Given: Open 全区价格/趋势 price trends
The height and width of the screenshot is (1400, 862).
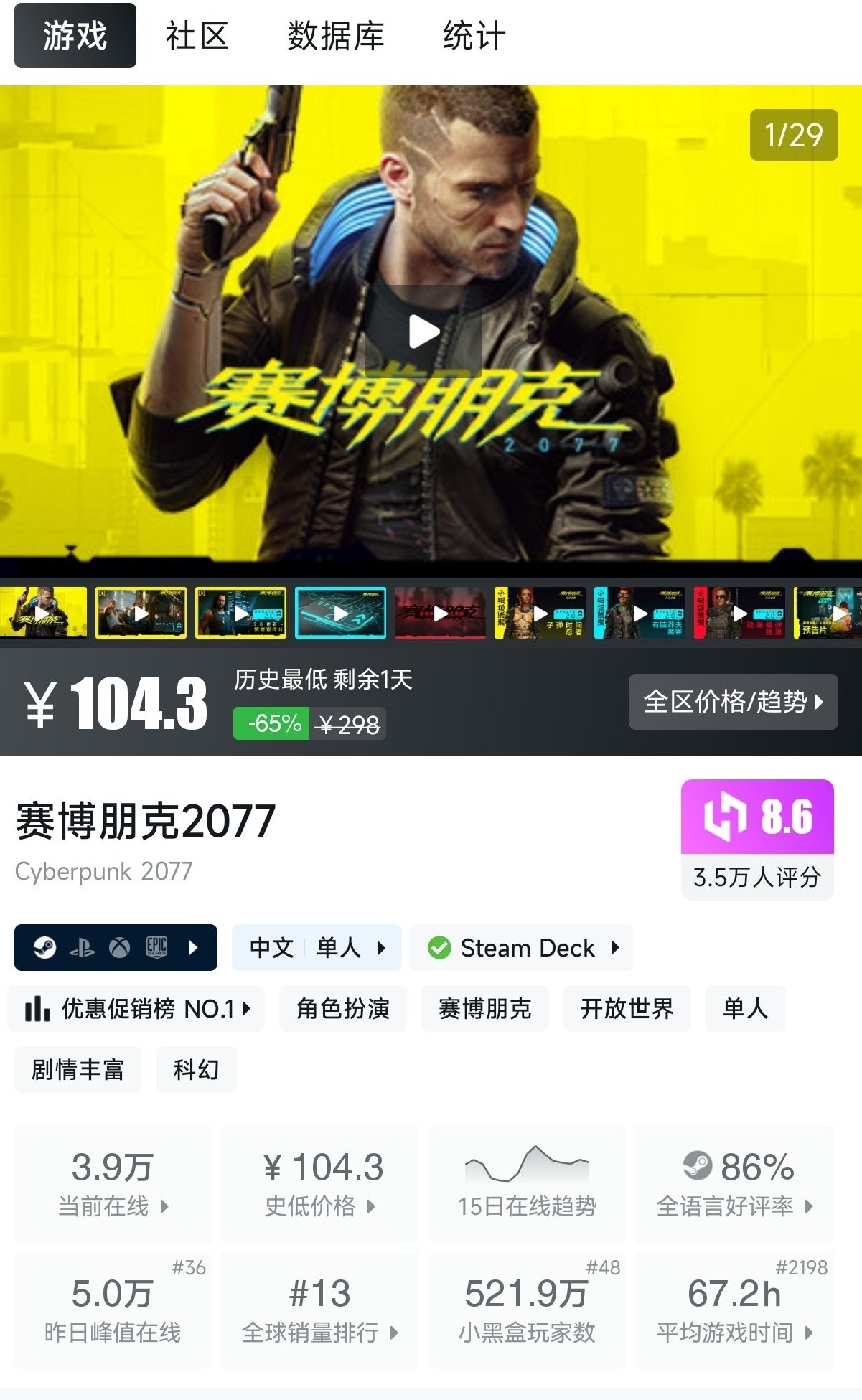Looking at the screenshot, I should click(733, 702).
